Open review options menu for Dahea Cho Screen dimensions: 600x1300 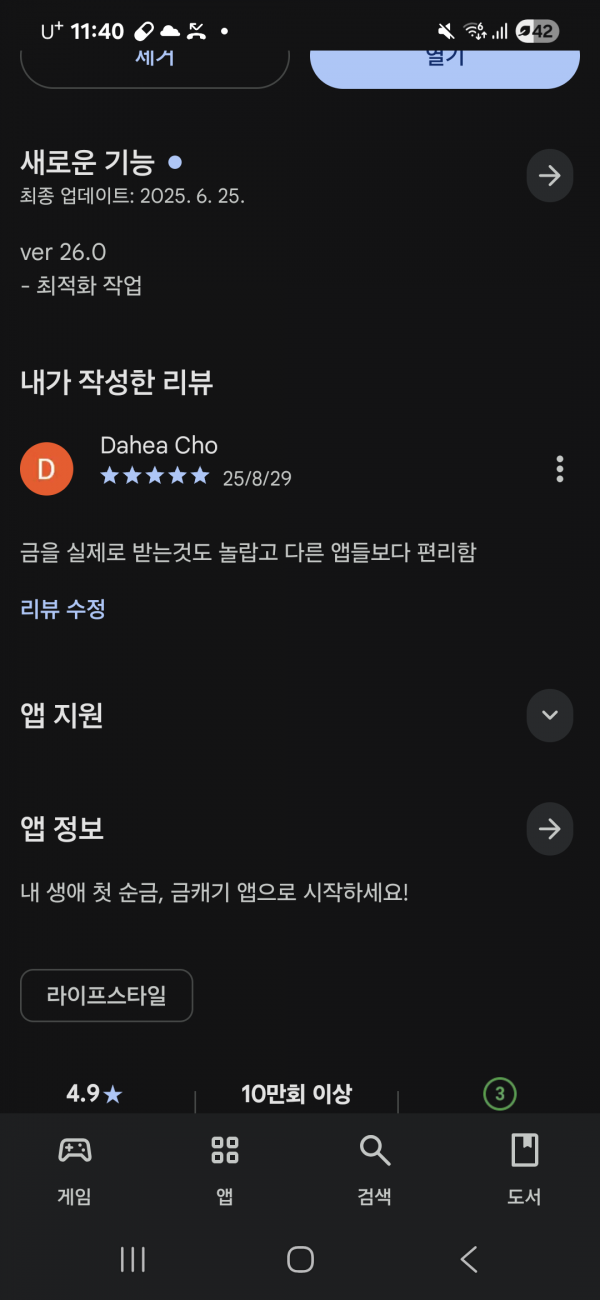(560, 468)
